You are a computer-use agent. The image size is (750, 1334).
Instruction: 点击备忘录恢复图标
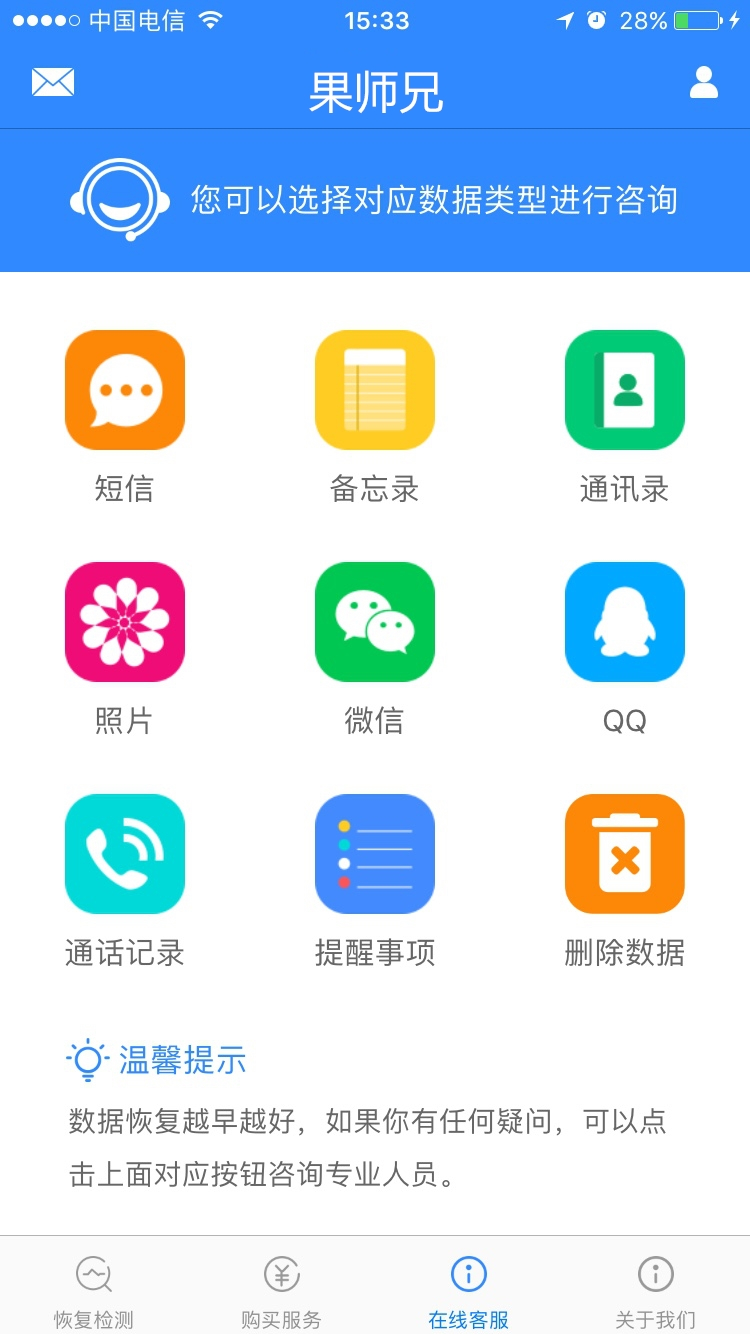click(x=374, y=389)
